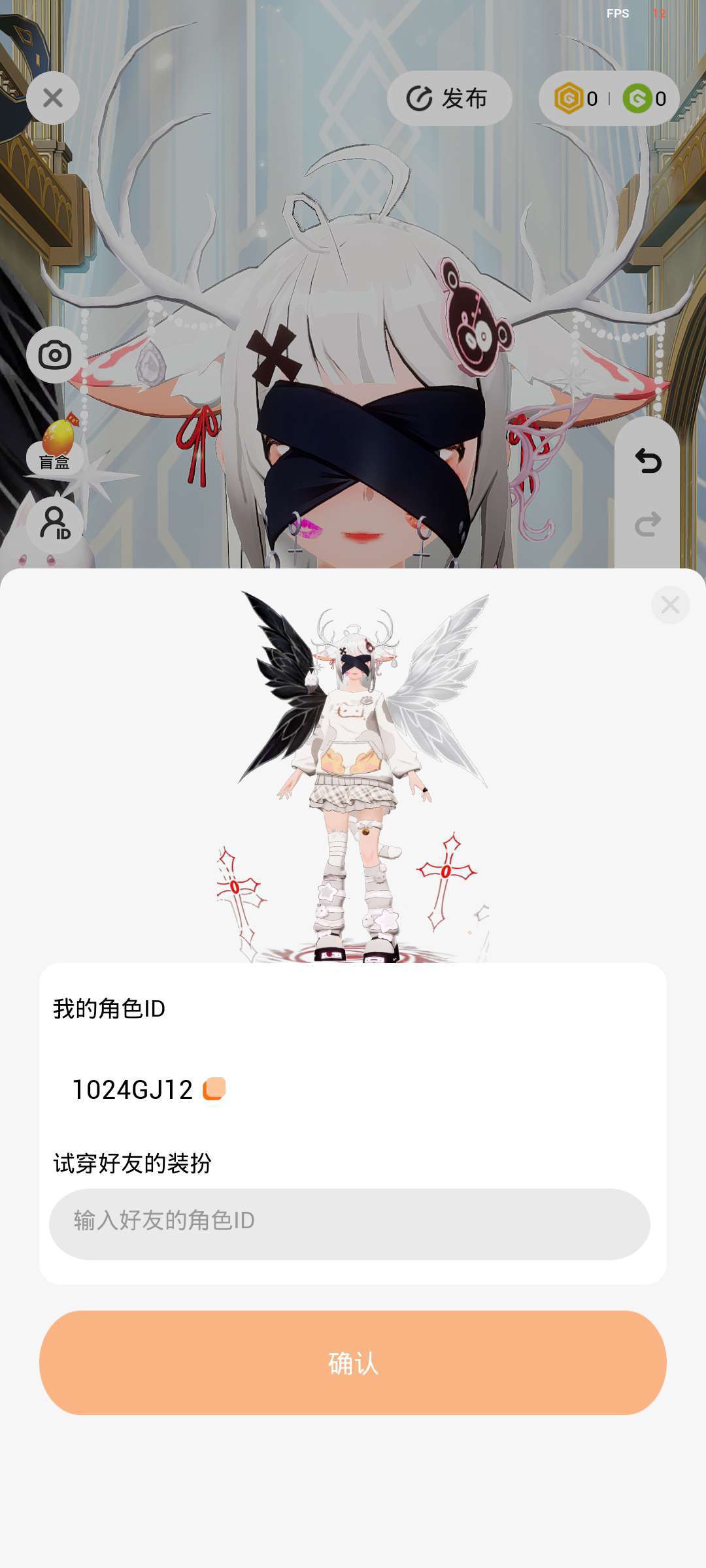Open the camera capture icon
The height and width of the screenshot is (1568, 706).
coord(55,355)
